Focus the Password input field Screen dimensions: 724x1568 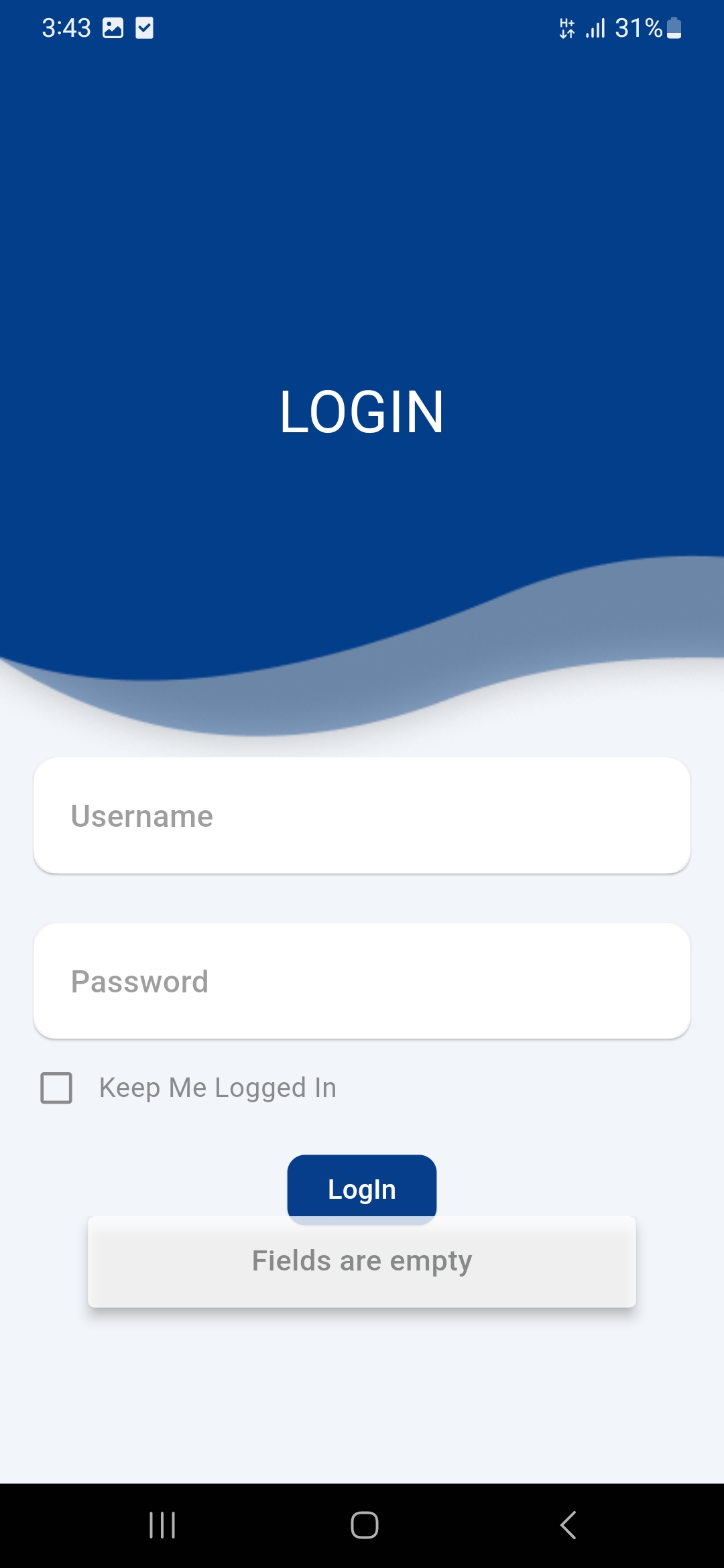pos(362,981)
